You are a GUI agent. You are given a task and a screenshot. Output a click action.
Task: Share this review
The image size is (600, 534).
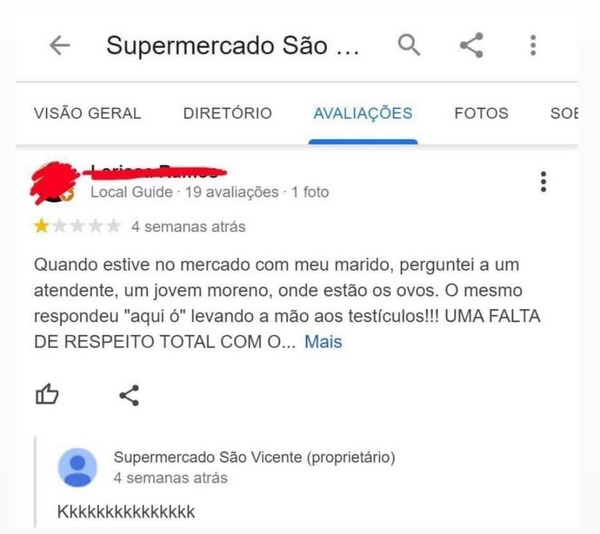[129, 394]
